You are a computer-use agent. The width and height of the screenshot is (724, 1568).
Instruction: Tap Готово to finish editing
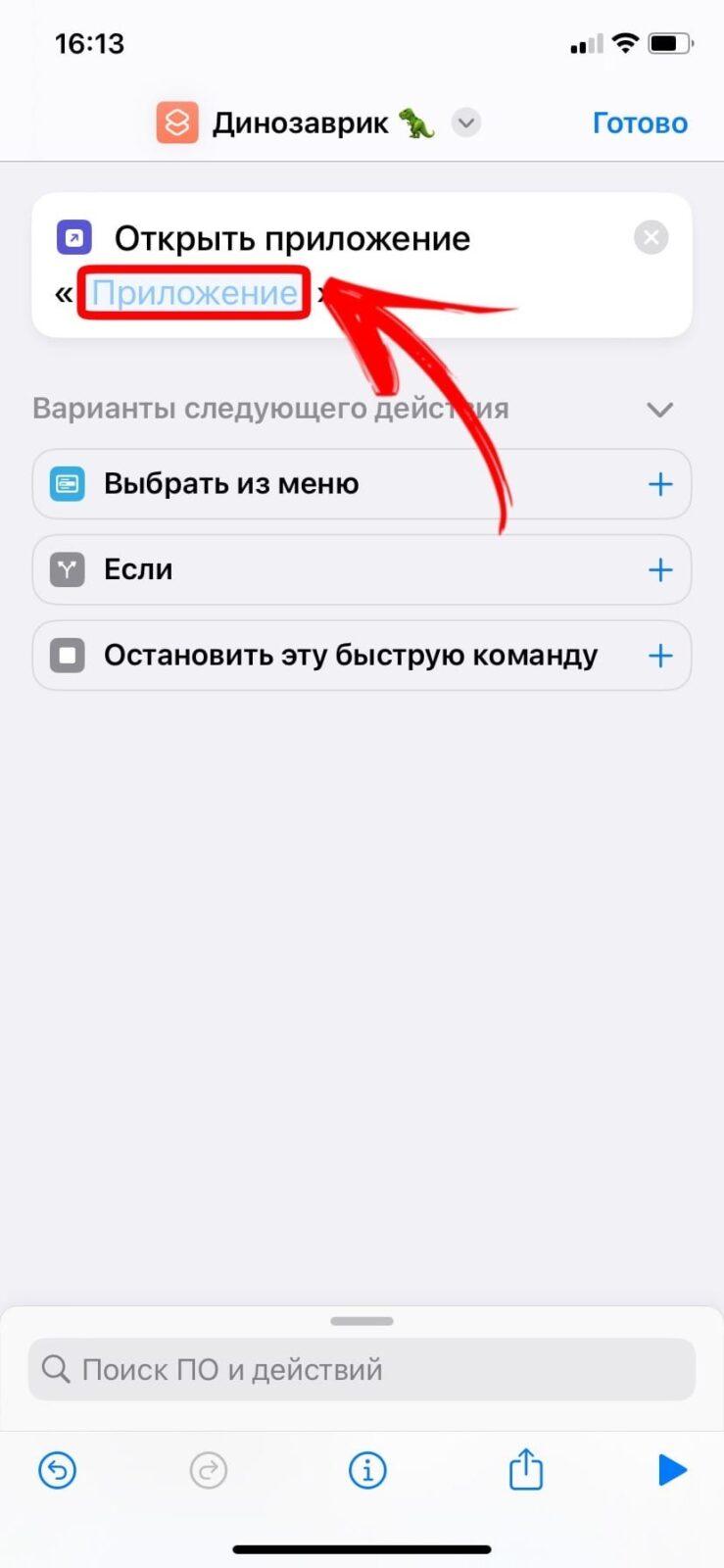[640, 123]
